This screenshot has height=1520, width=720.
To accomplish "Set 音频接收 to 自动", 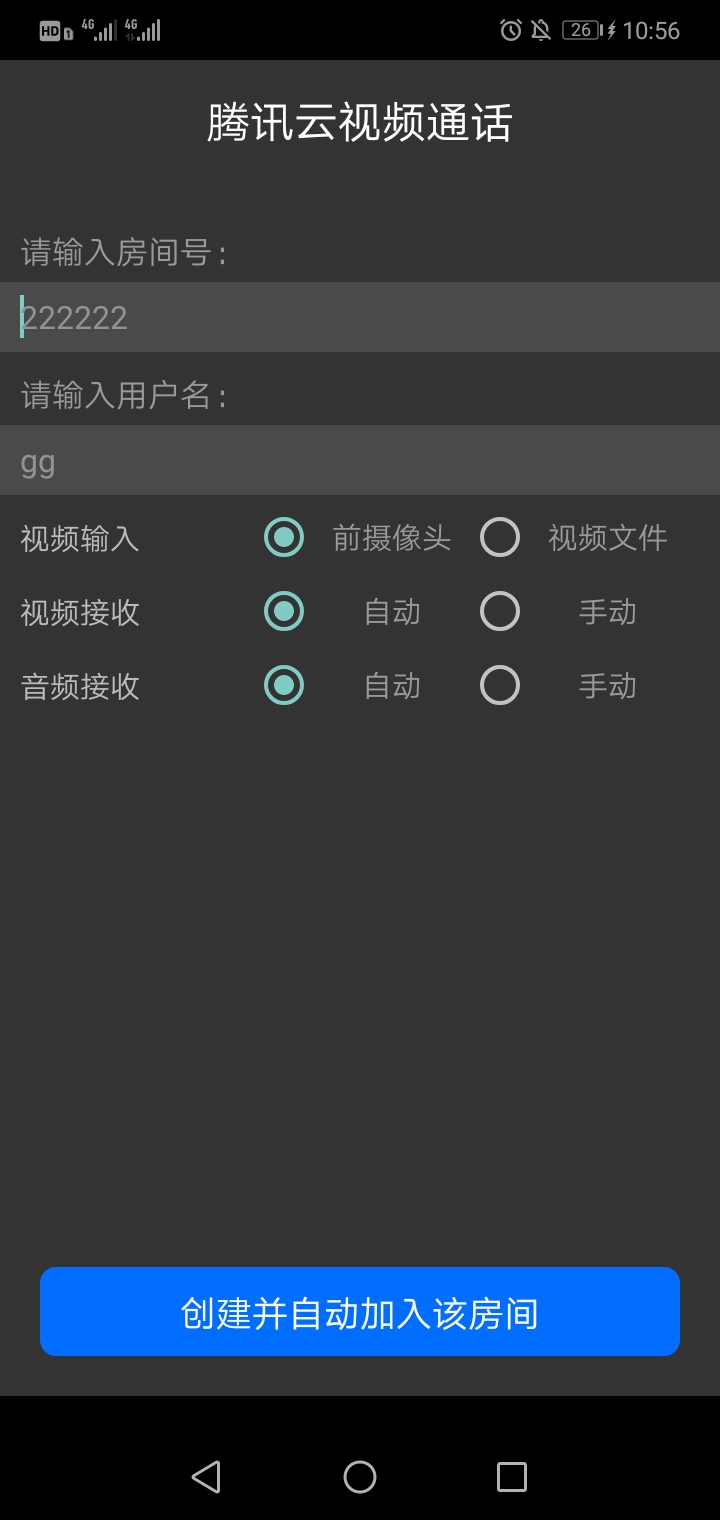I will click(x=284, y=685).
